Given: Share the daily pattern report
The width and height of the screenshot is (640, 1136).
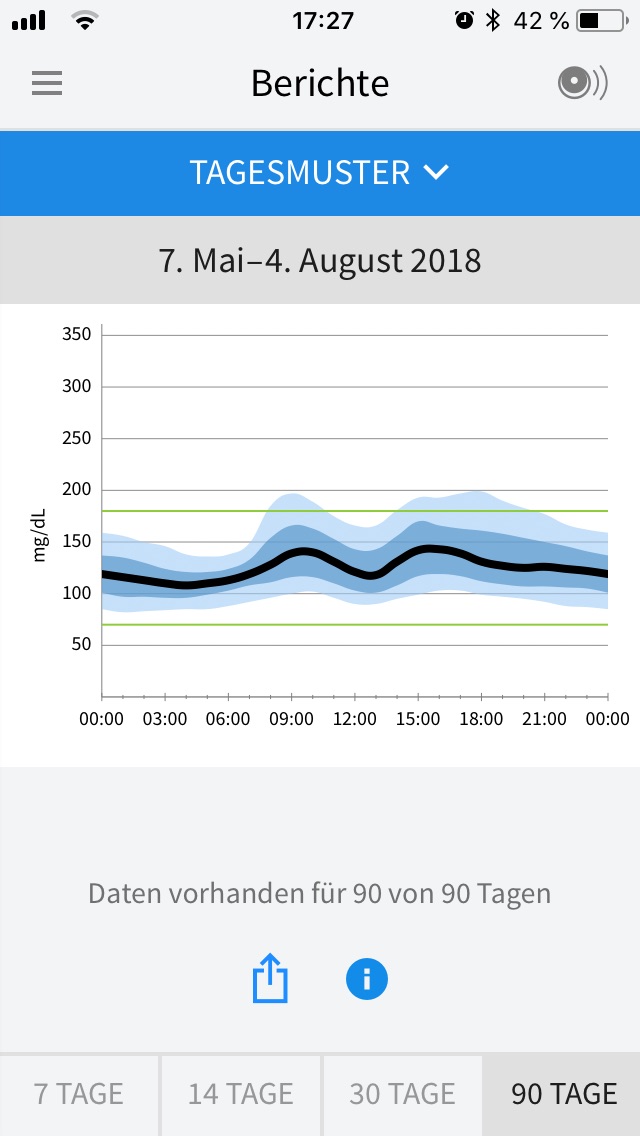Looking at the screenshot, I should click(270, 979).
